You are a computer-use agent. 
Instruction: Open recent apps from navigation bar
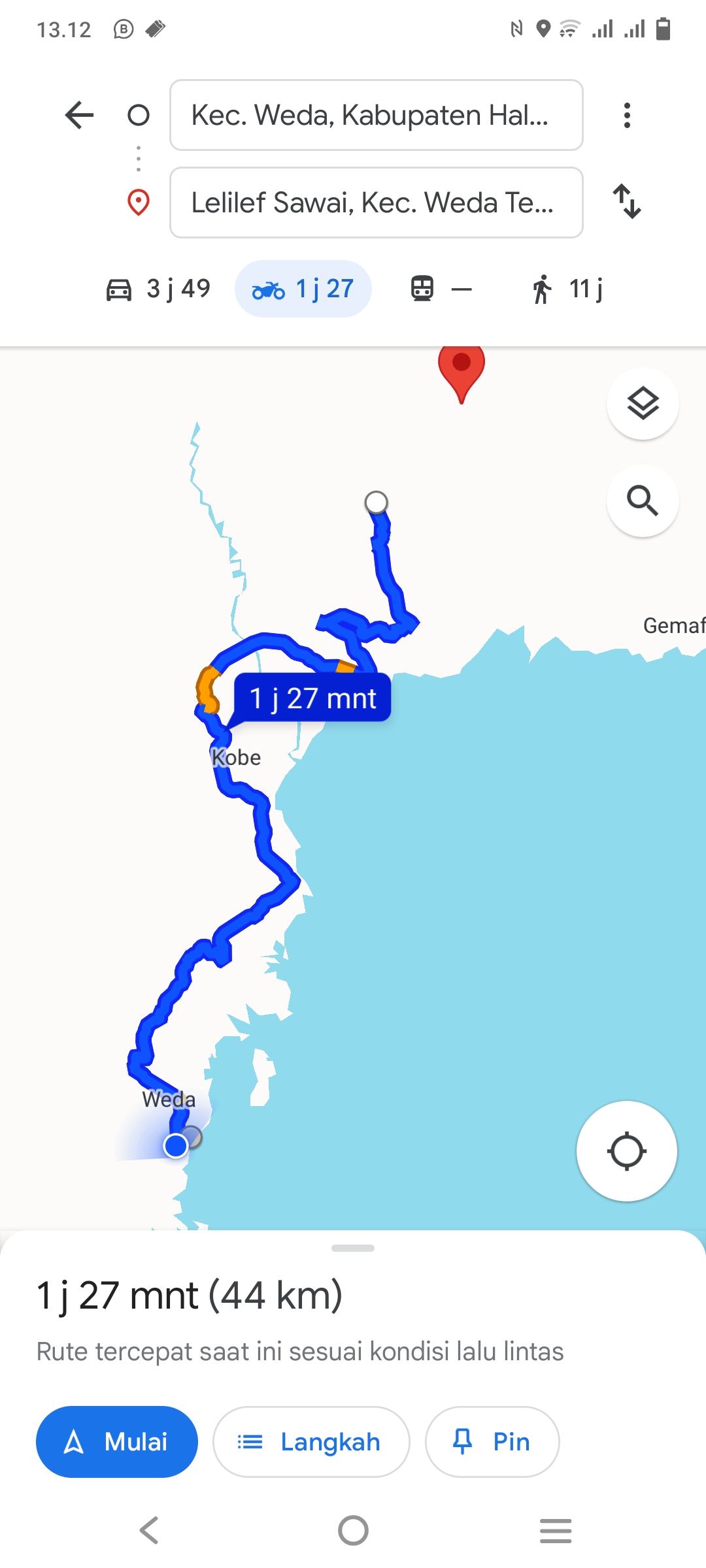(x=556, y=1530)
